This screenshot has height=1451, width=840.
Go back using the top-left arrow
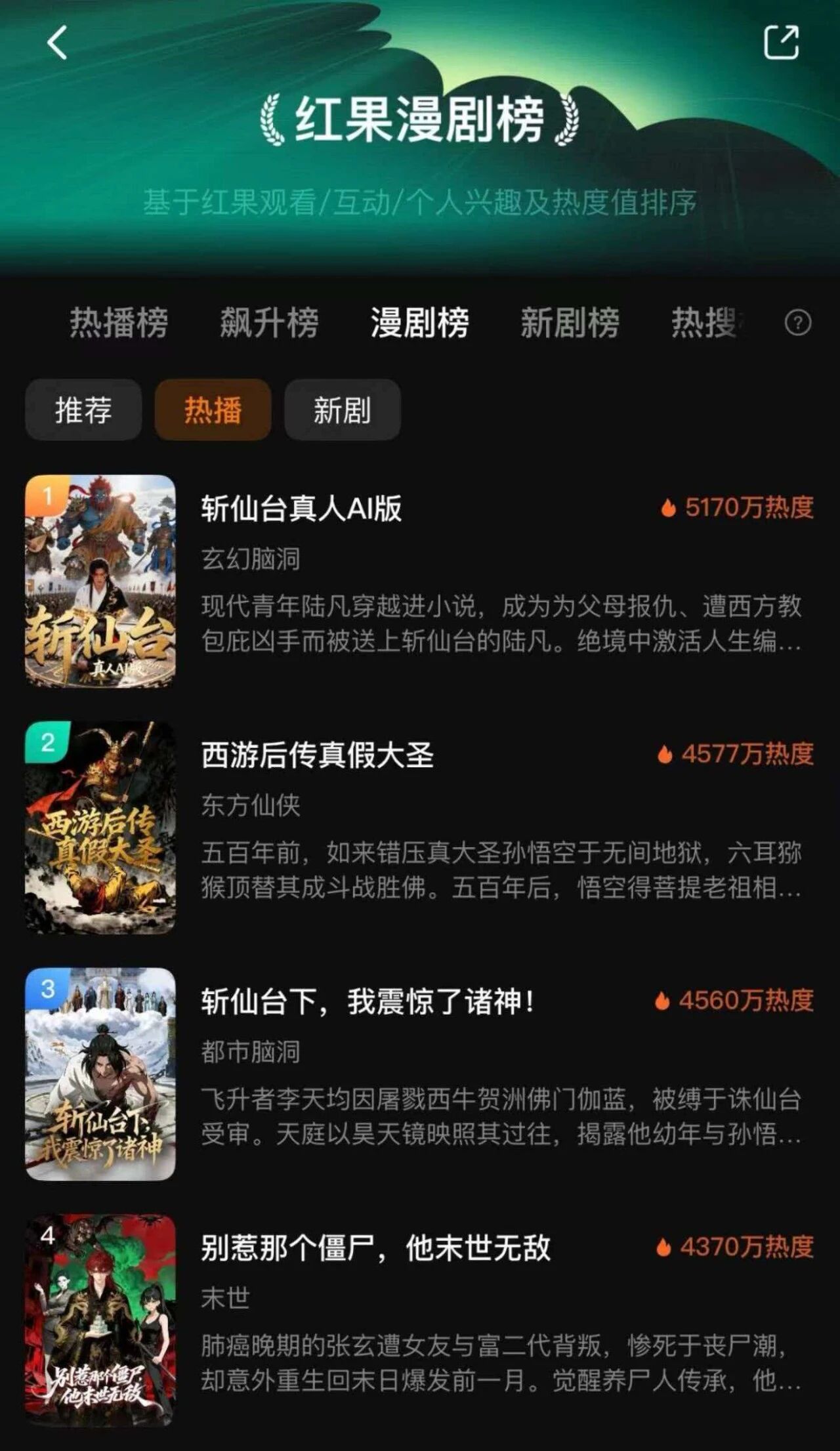tap(58, 43)
